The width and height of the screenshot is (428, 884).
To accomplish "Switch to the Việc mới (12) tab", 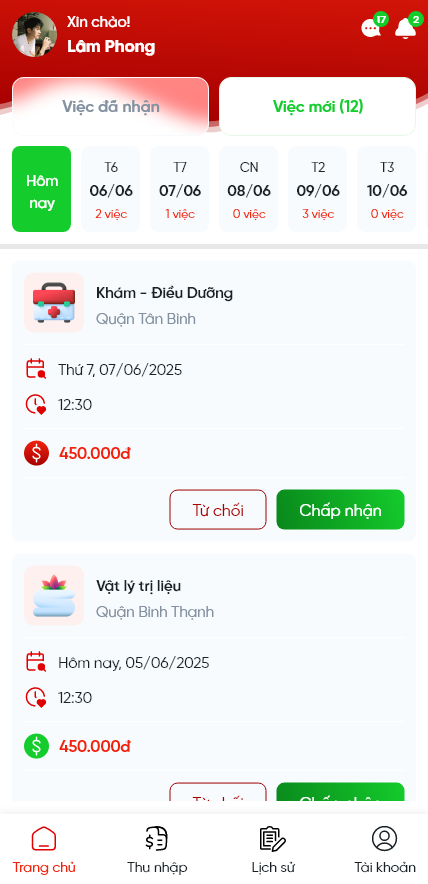I will [x=317, y=107].
